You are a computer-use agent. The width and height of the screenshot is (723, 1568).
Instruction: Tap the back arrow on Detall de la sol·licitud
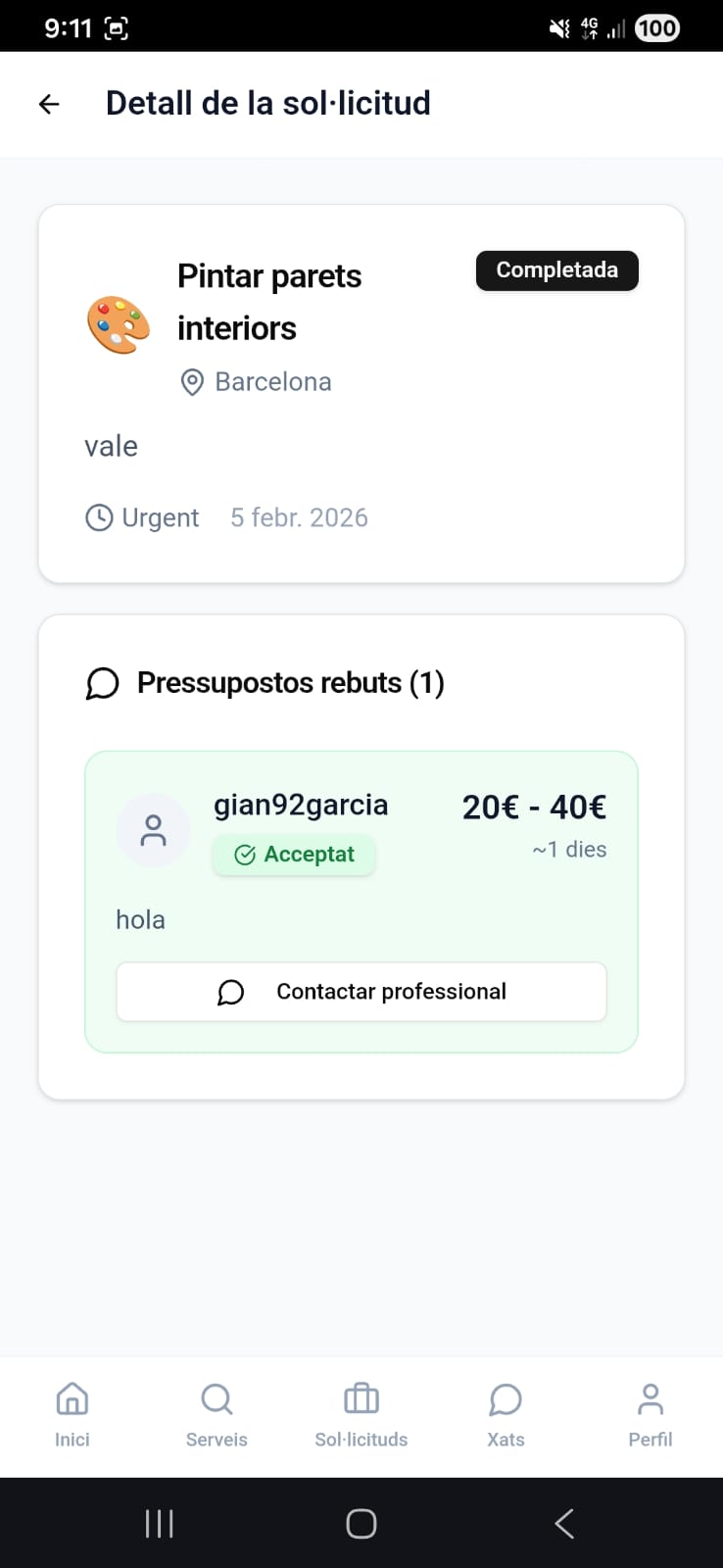click(48, 103)
